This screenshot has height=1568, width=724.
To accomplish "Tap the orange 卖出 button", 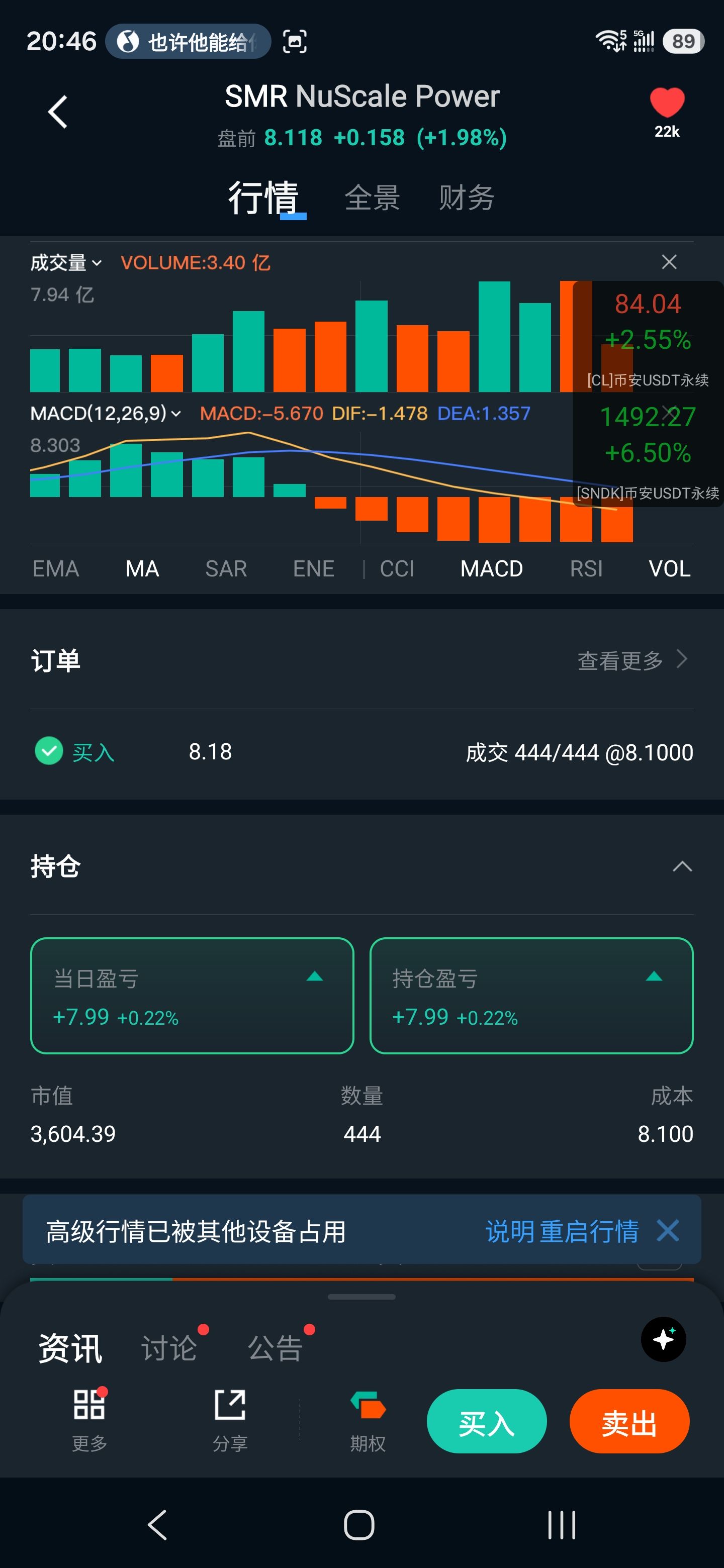I will pyautogui.click(x=629, y=1421).
